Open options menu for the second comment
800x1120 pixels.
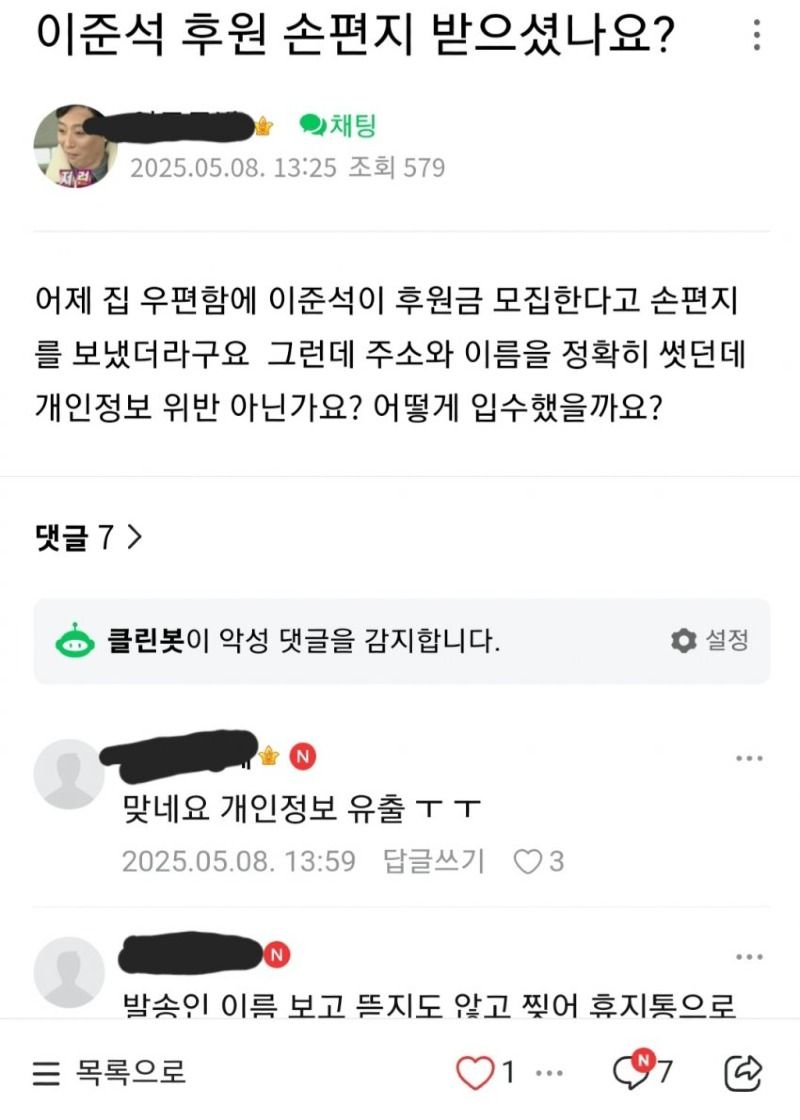click(x=749, y=957)
